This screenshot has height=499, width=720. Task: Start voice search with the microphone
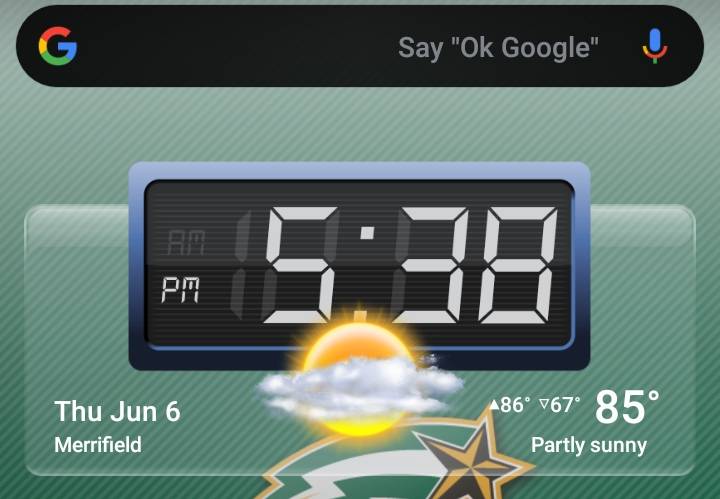[x=654, y=47]
